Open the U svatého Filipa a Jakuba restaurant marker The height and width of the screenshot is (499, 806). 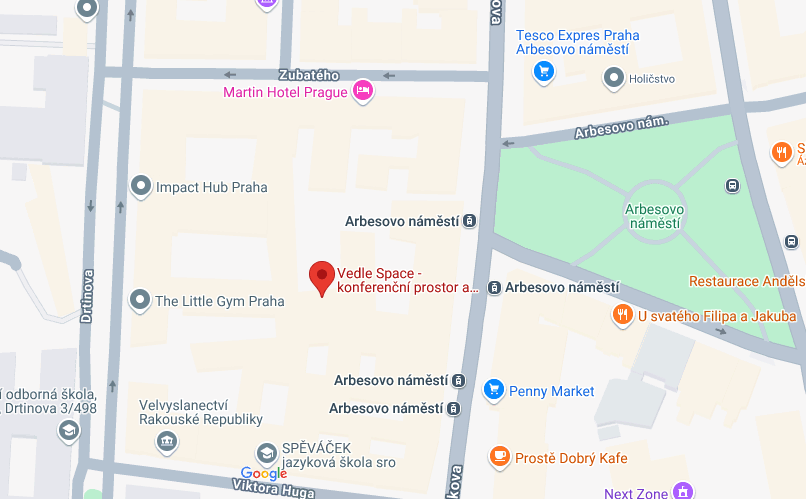point(623,316)
